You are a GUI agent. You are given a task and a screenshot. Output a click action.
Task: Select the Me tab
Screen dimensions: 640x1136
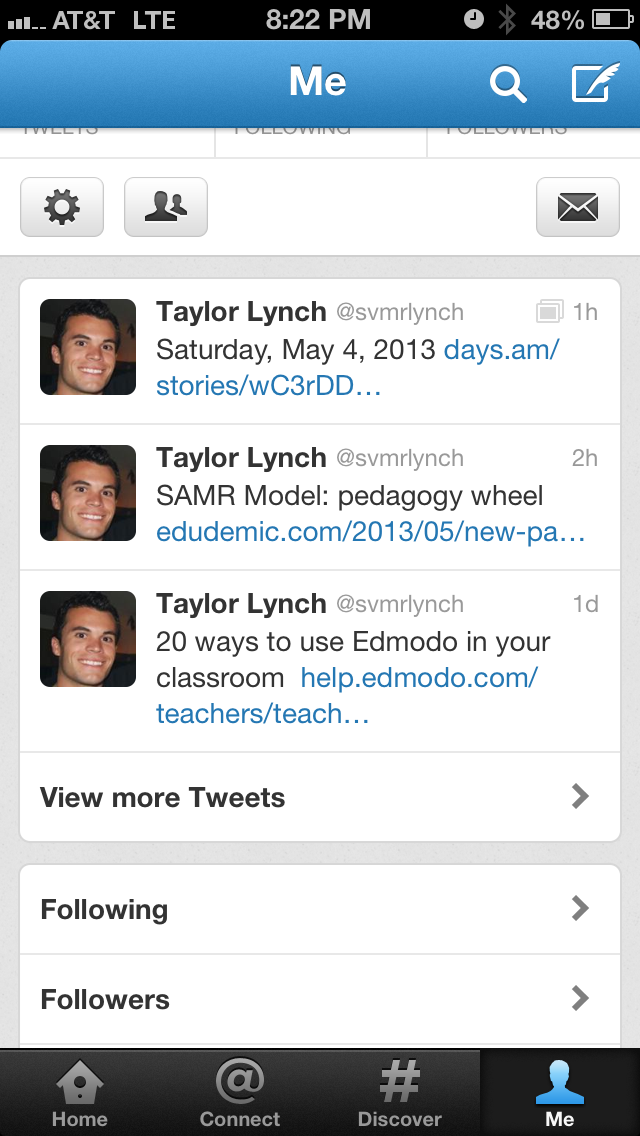pyautogui.click(x=560, y=1093)
